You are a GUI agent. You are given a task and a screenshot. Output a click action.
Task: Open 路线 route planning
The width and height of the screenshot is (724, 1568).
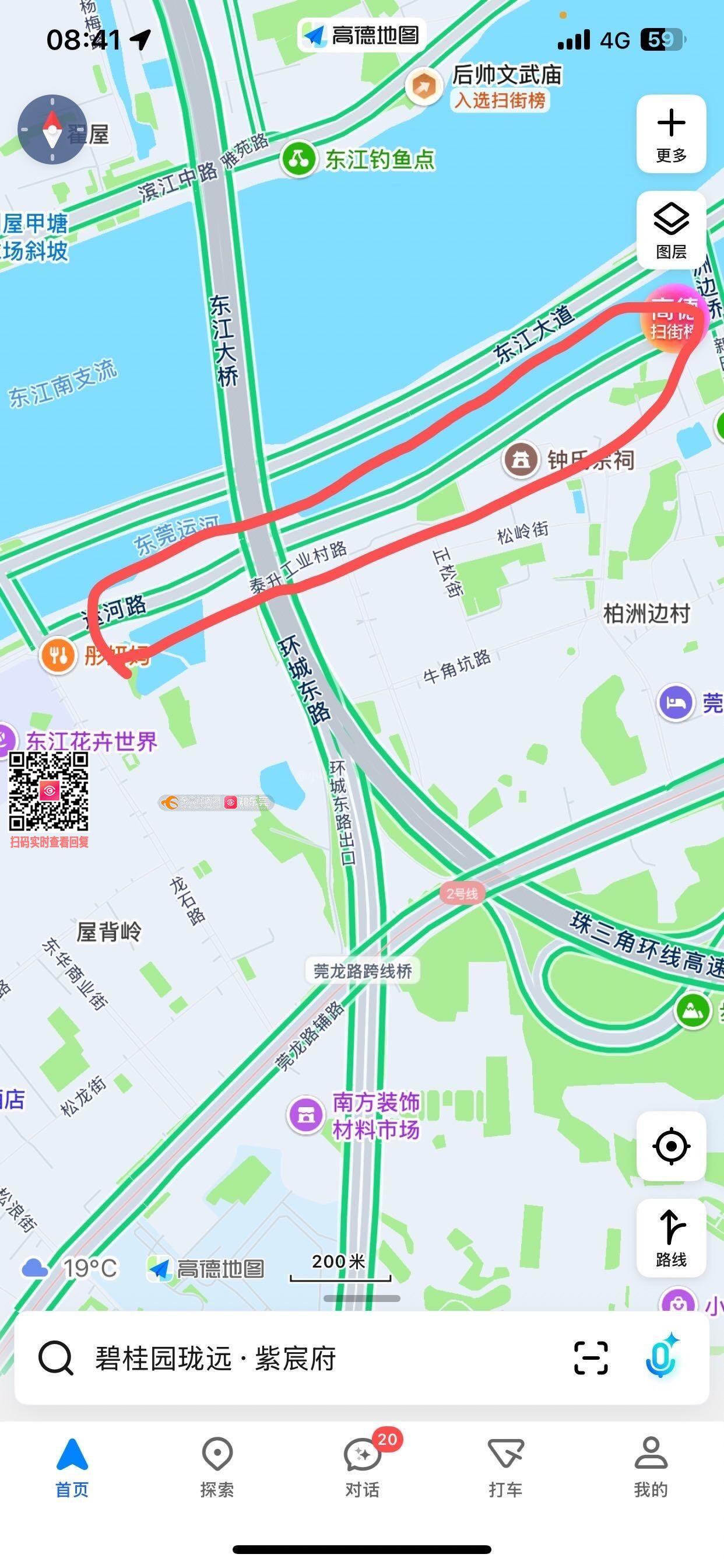[x=671, y=1238]
